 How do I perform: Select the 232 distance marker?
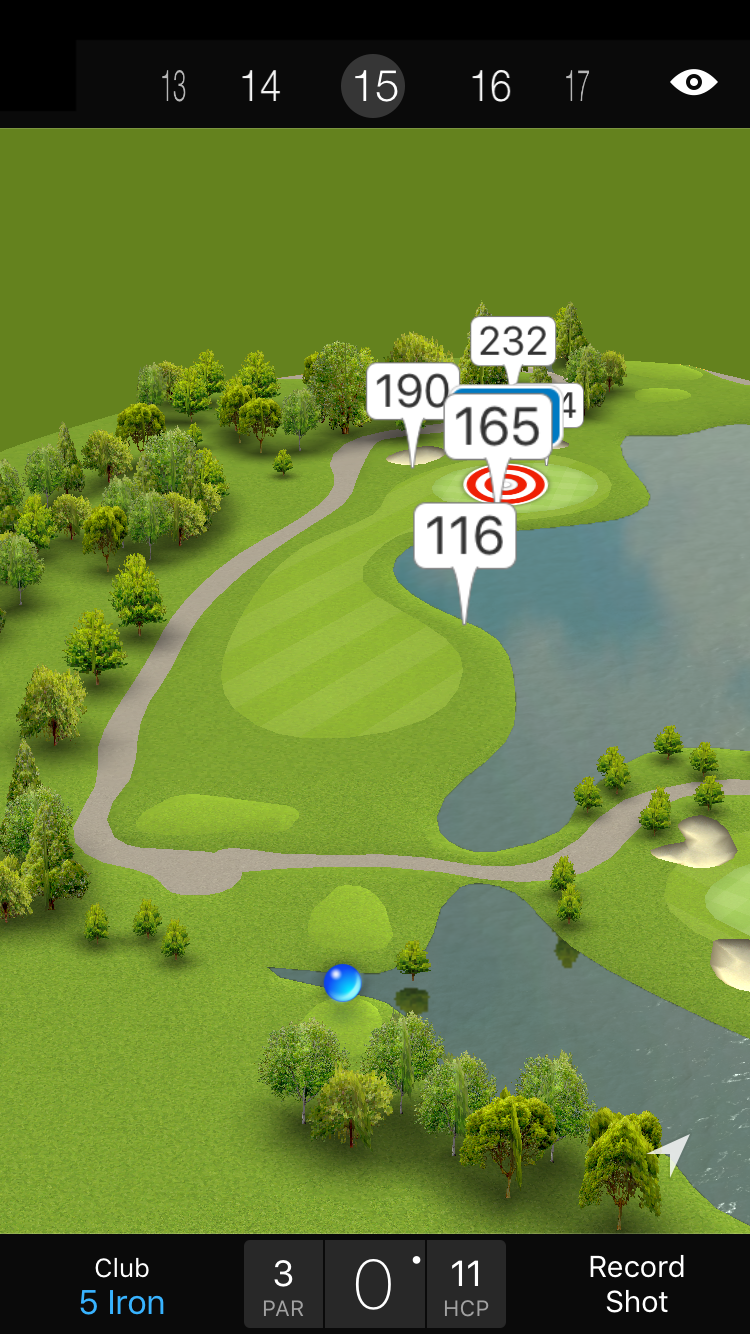(x=513, y=342)
